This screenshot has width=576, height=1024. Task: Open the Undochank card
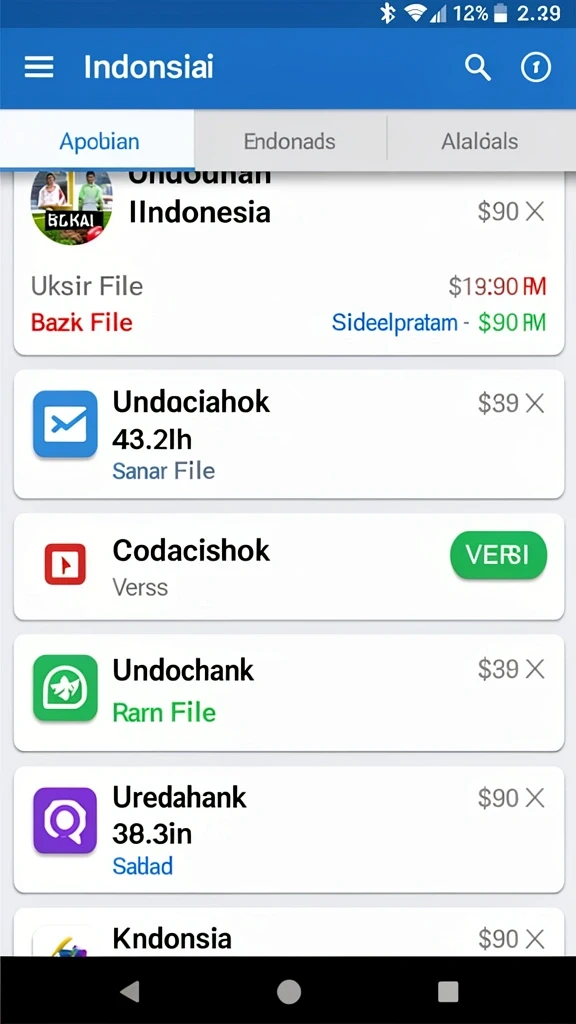289,693
